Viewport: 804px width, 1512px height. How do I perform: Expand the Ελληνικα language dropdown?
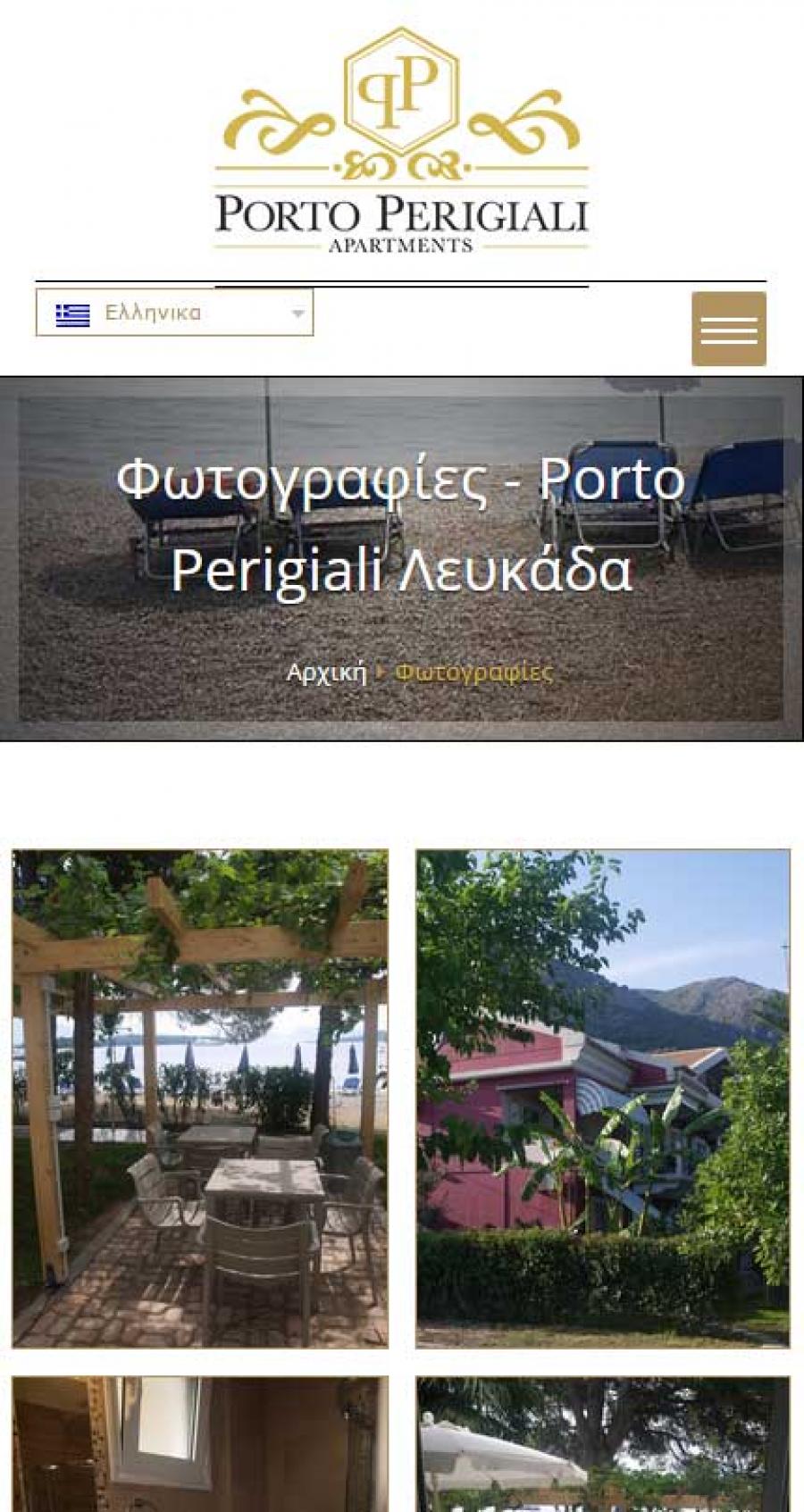(x=175, y=313)
